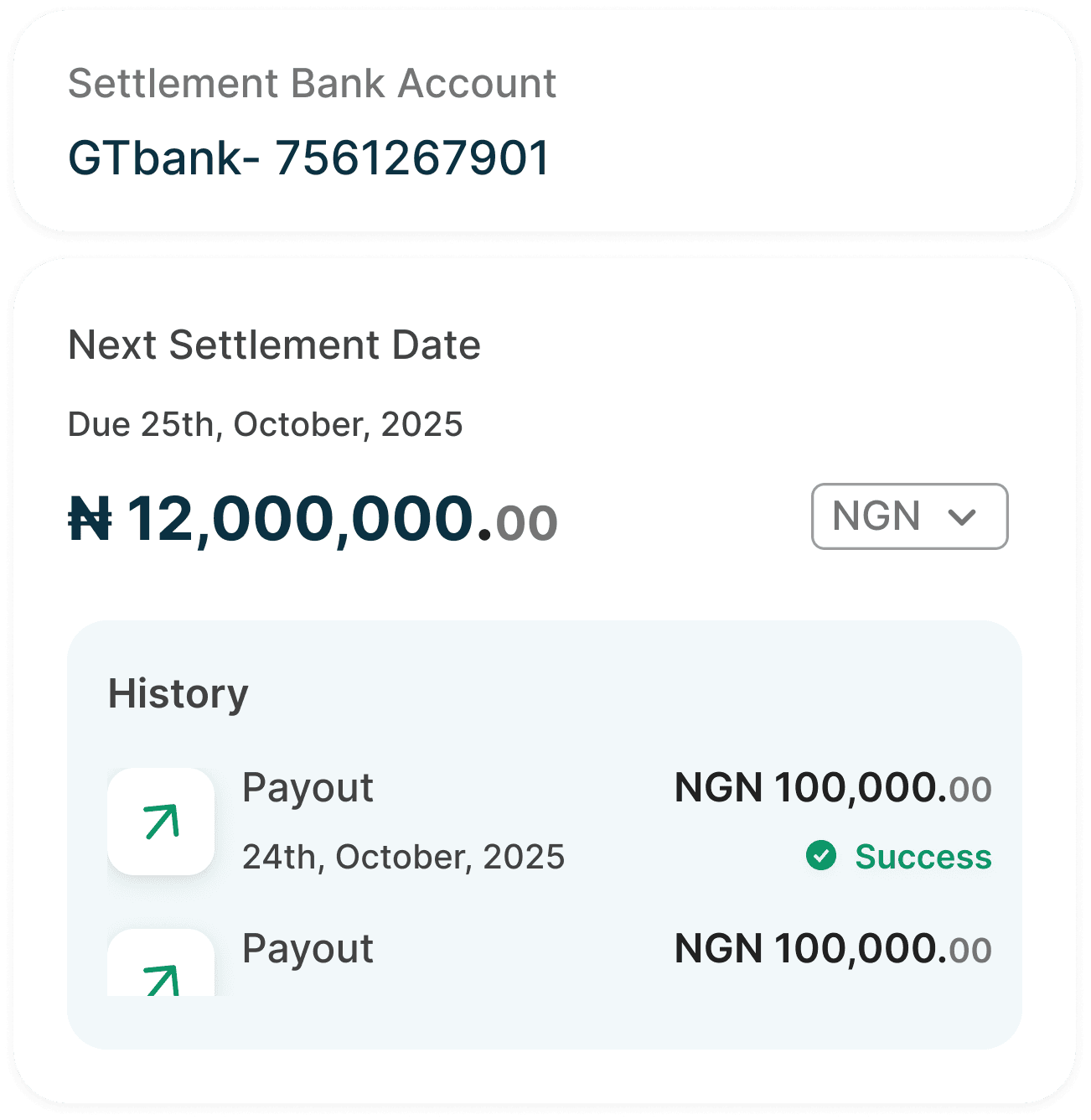This screenshot has width=1091, height=1120.
Task: Click the NGN 100,000.00 payout amount
Action: coord(834,786)
